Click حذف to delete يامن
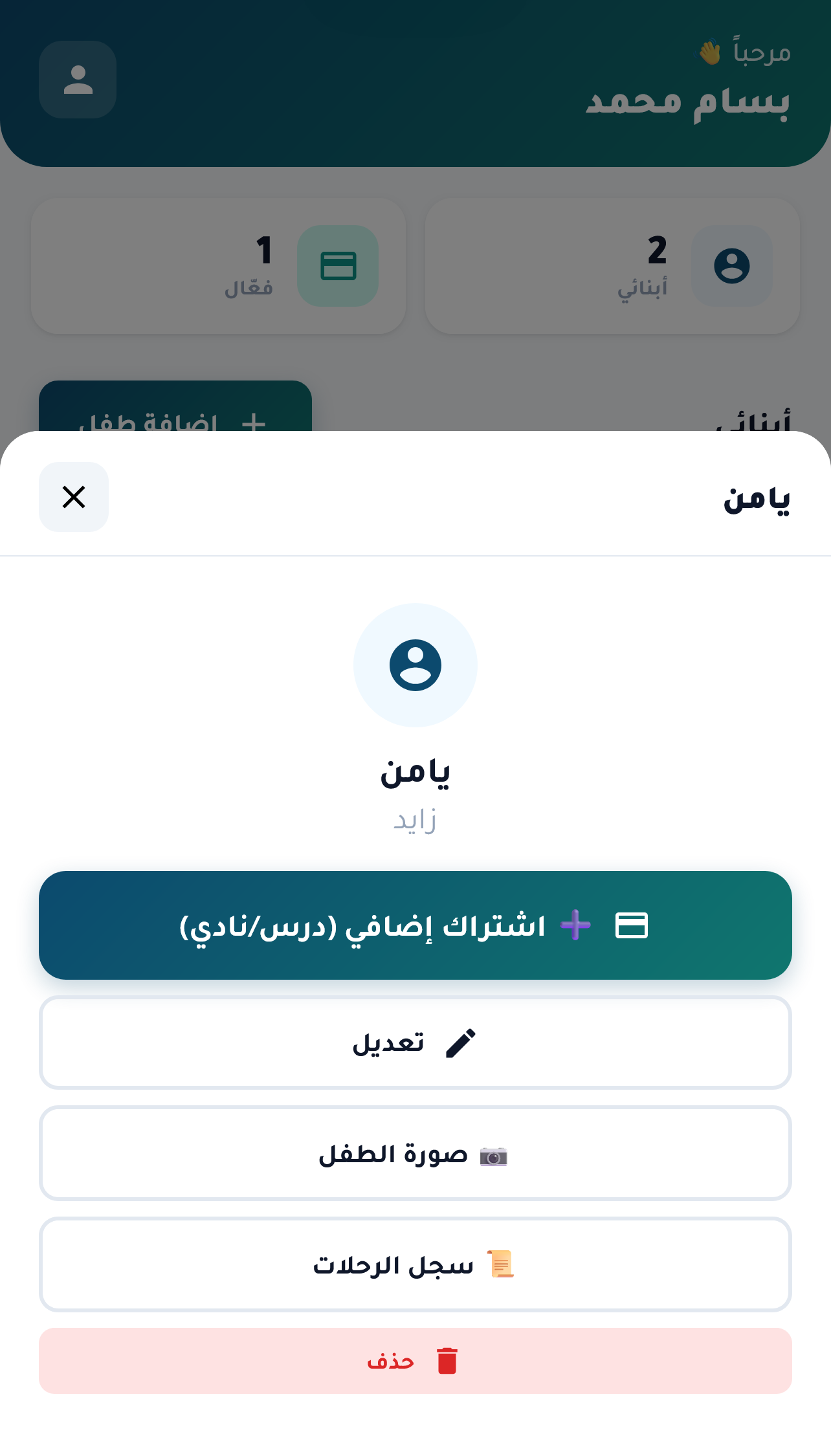The height and width of the screenshot is (1456, 831). click(415, 1361)
